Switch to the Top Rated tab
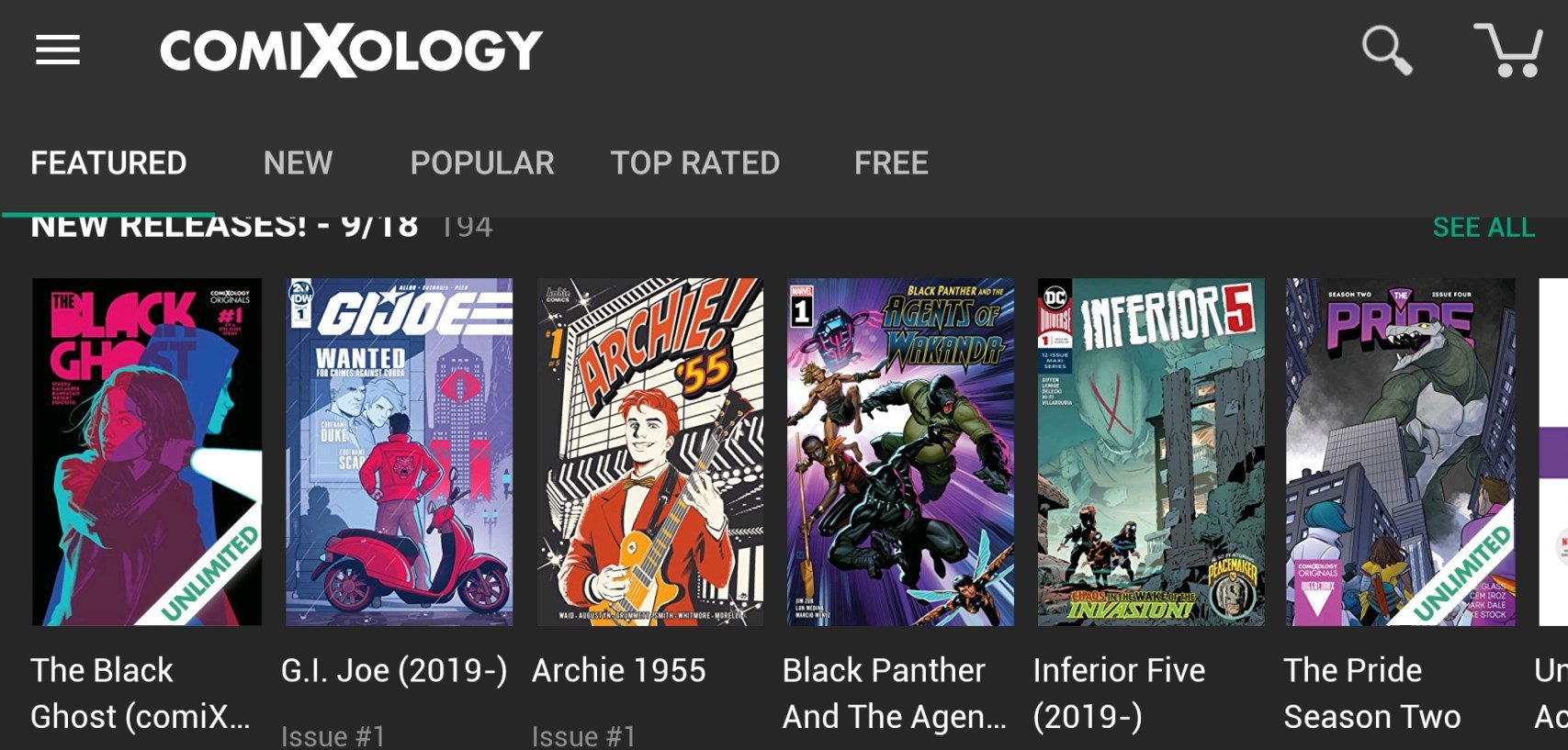The image size is (1568, 750). 695,163
